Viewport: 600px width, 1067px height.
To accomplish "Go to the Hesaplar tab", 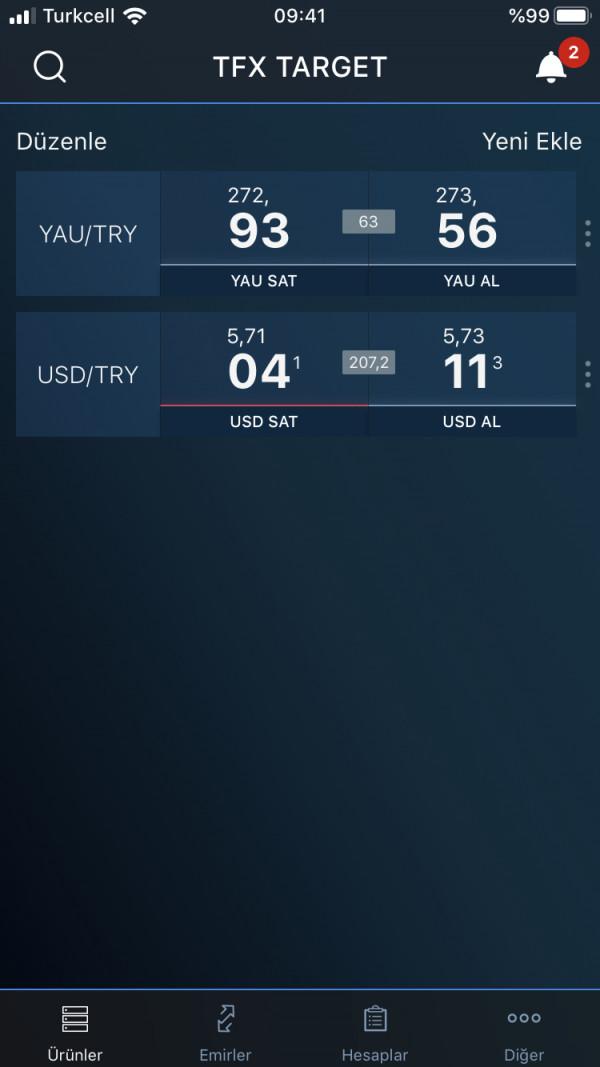I will pos(375,1032).
